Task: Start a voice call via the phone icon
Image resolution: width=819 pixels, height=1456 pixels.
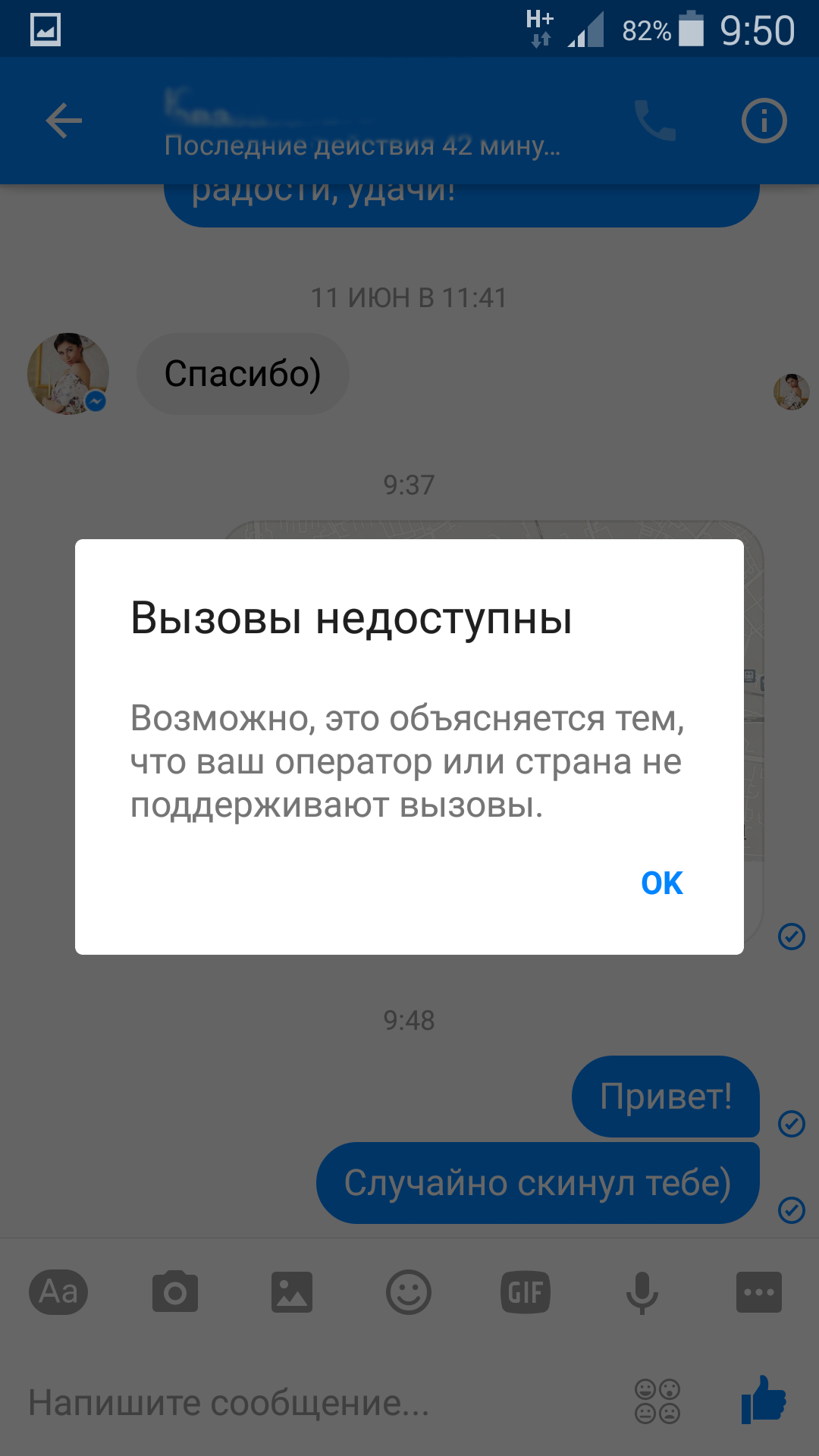Action: click(x=655, y=121)
